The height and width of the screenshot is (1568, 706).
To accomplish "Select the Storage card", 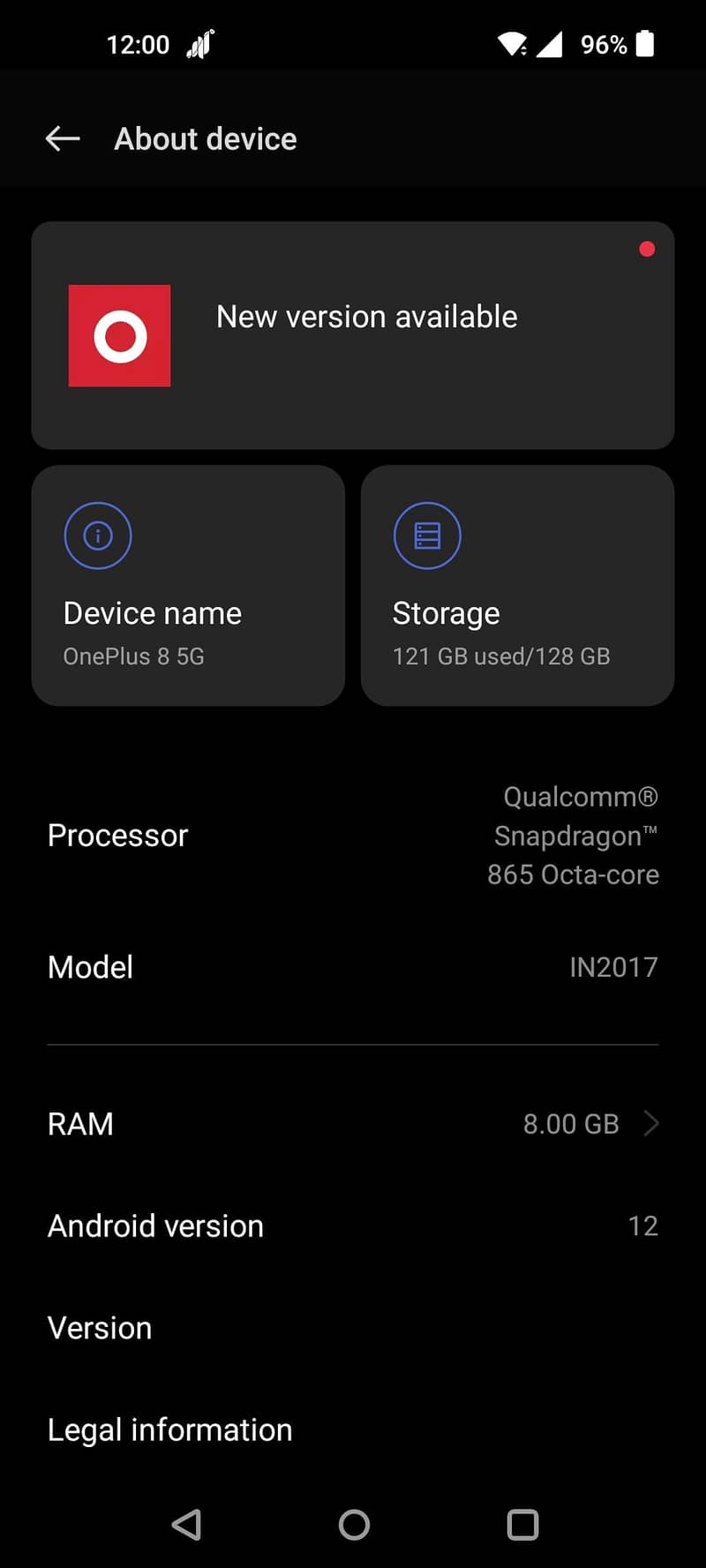I will click(516, 586).
